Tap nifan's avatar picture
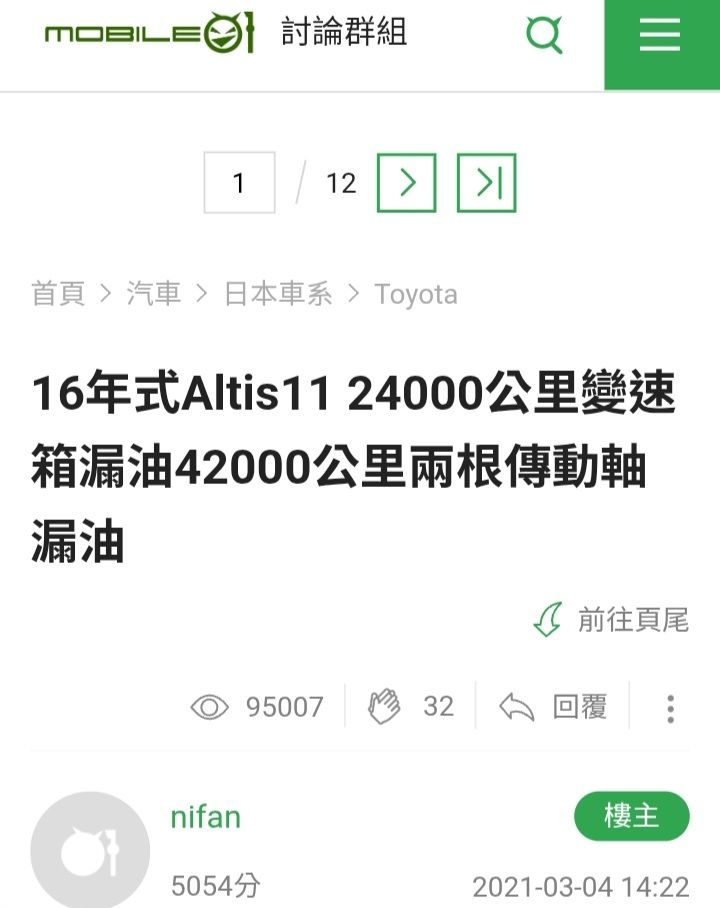 pos(90,852)
